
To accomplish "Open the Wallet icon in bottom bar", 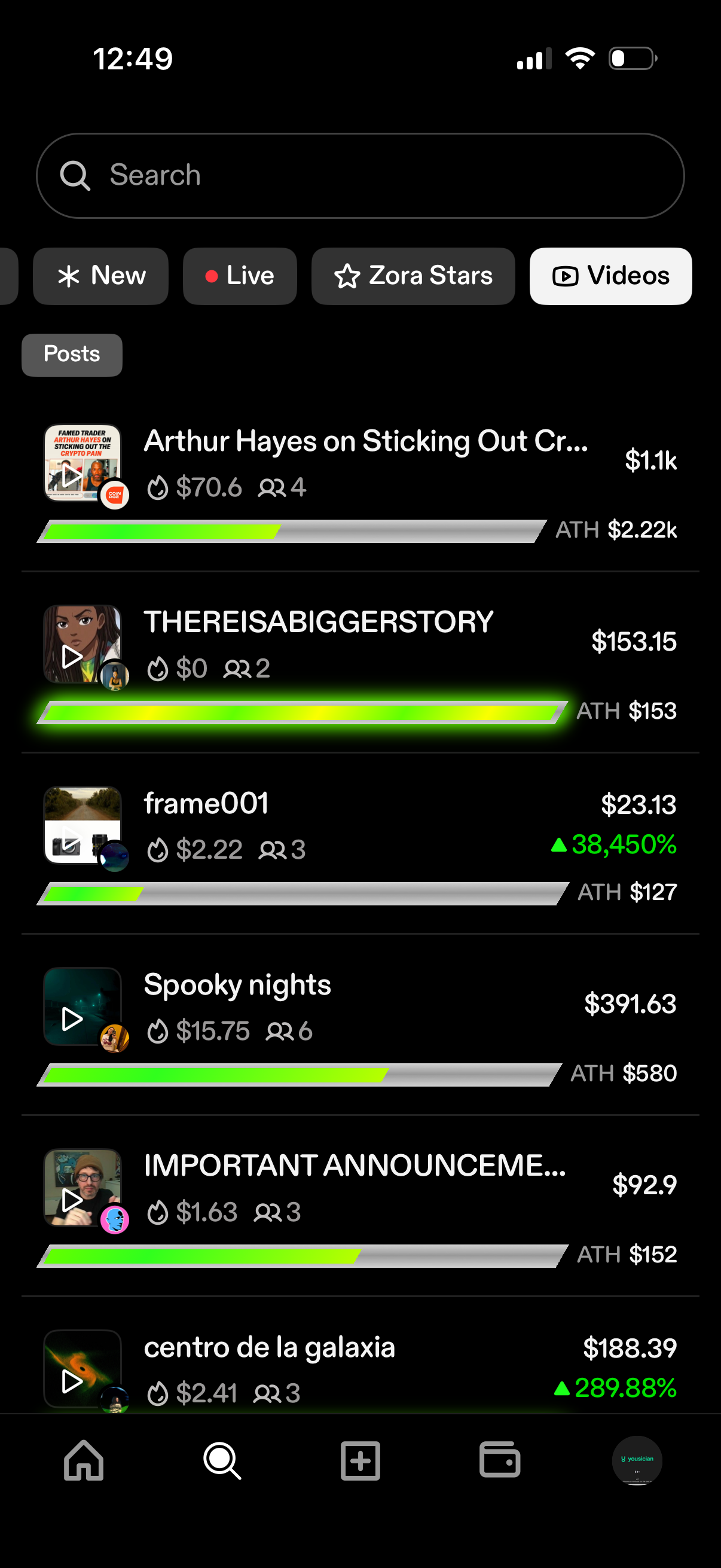I will 499,1461.
